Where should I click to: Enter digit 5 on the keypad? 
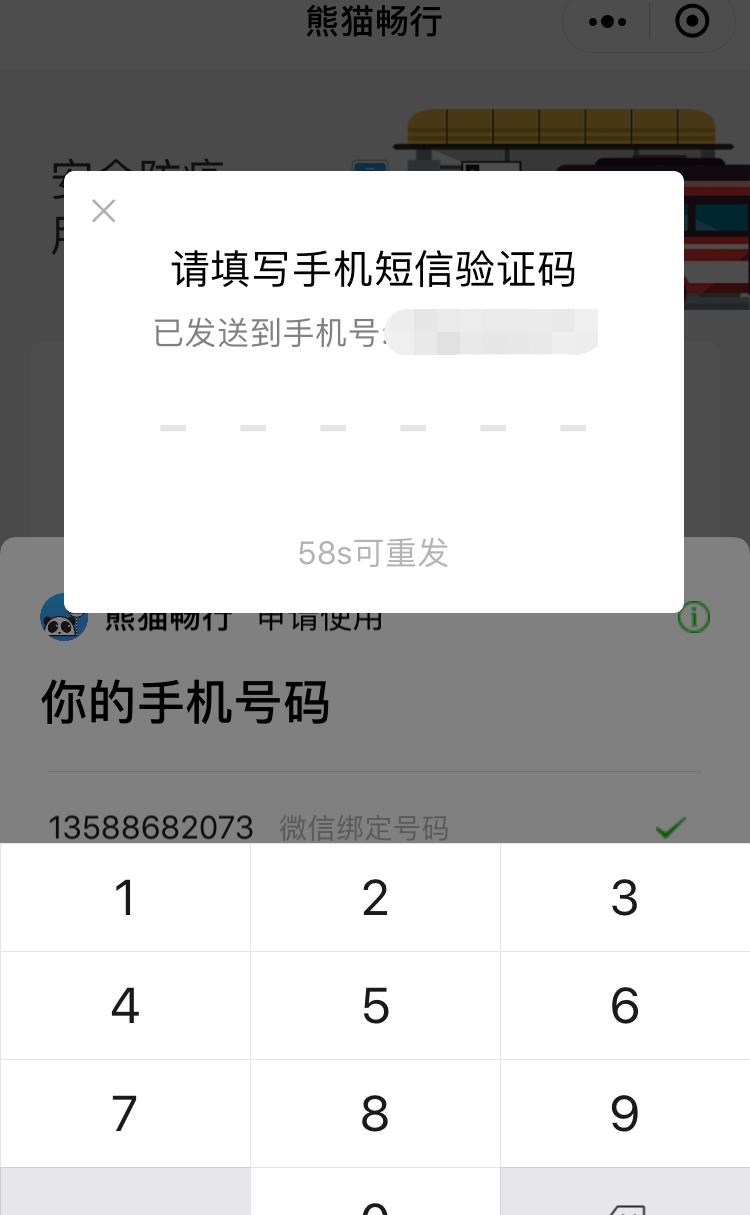click(x=375, y=1005)
